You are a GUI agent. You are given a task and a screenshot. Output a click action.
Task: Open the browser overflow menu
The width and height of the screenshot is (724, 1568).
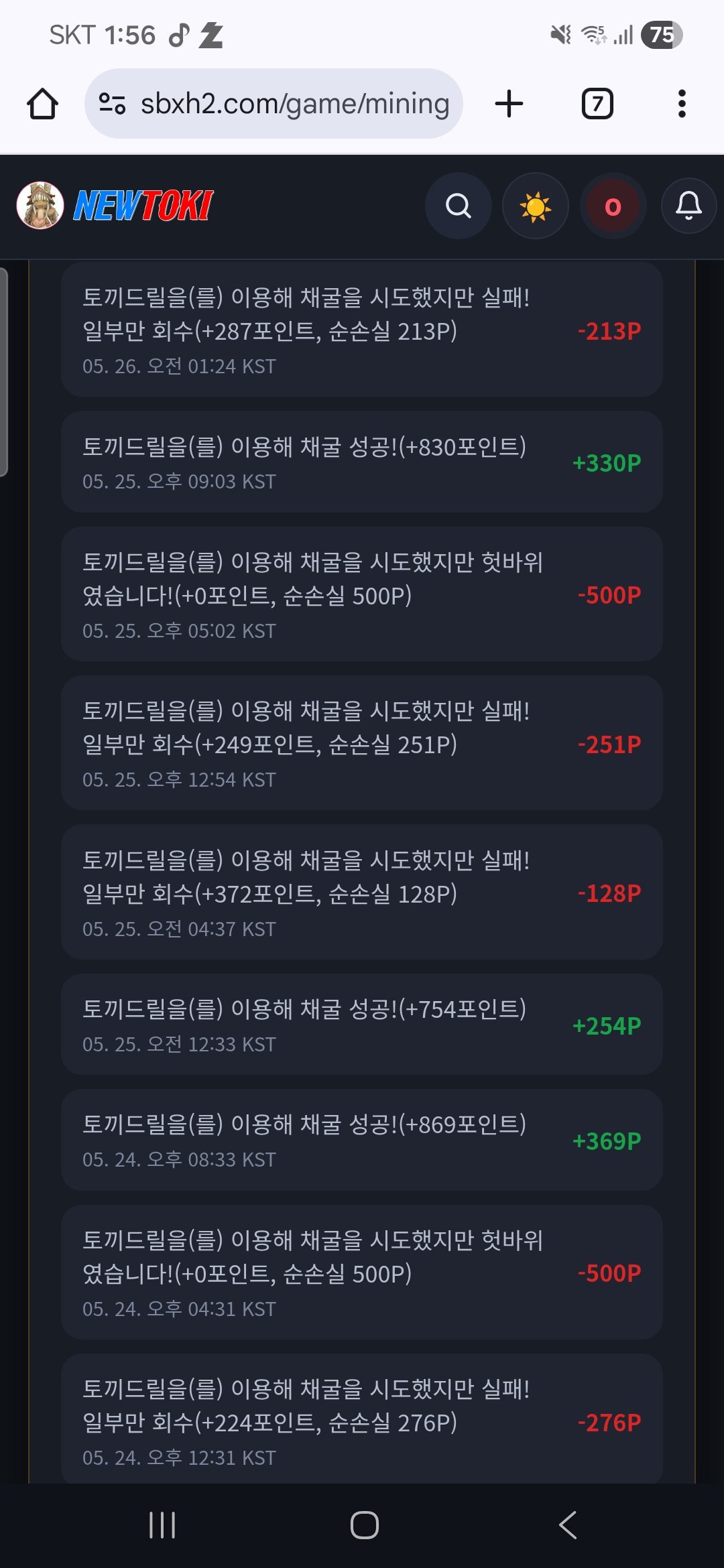coord(682,104)
